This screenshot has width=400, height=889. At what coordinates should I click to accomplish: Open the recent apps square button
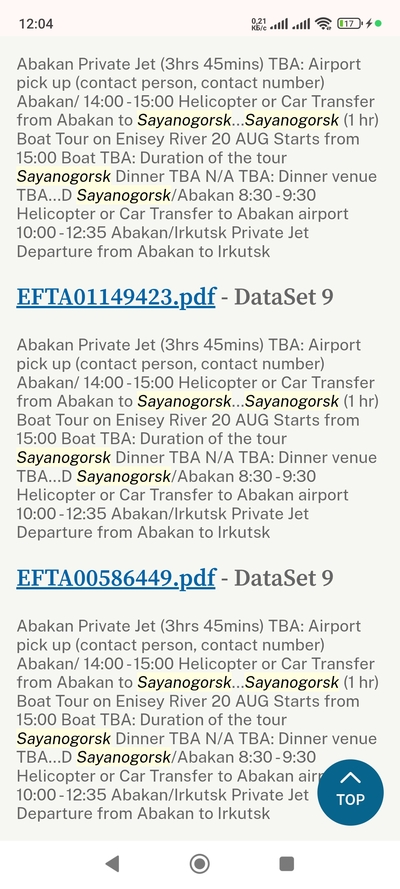coord(287,863)
